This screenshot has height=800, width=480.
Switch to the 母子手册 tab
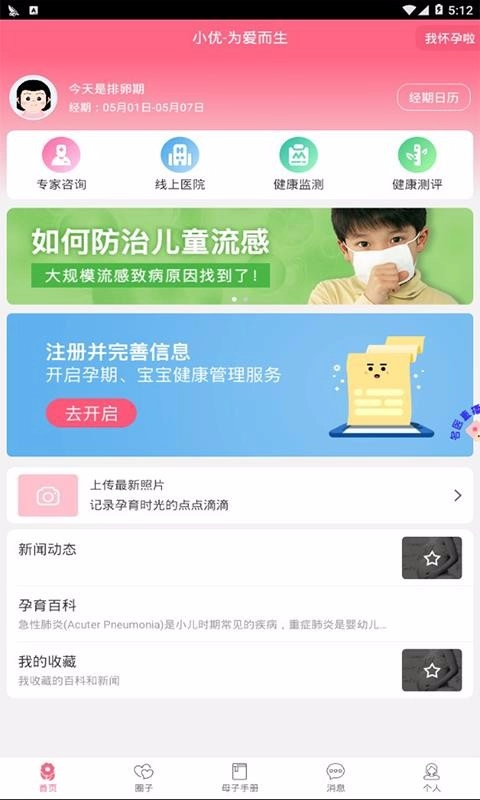[x=240, y=778]
